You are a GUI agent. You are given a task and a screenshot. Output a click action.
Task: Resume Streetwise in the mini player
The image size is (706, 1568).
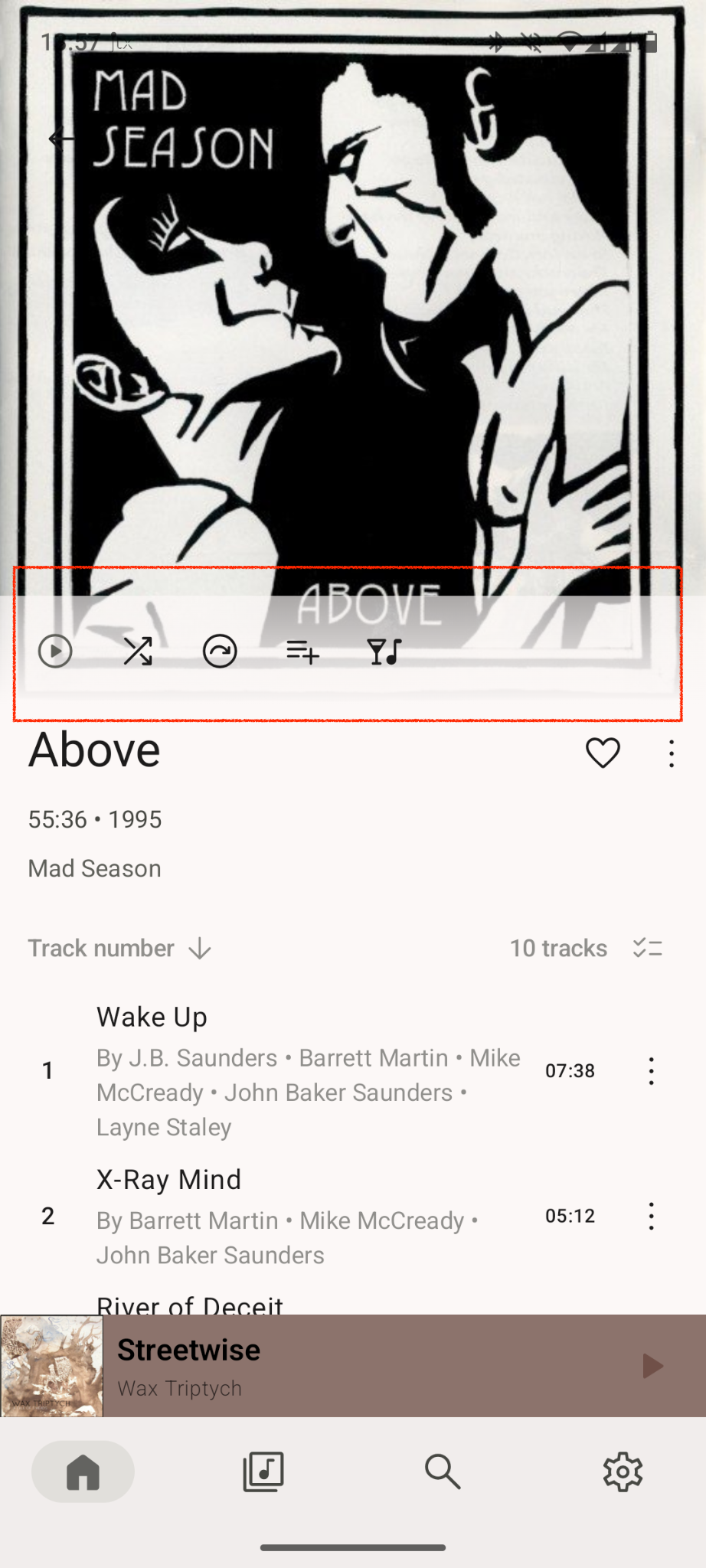[x=652, y=1366]
